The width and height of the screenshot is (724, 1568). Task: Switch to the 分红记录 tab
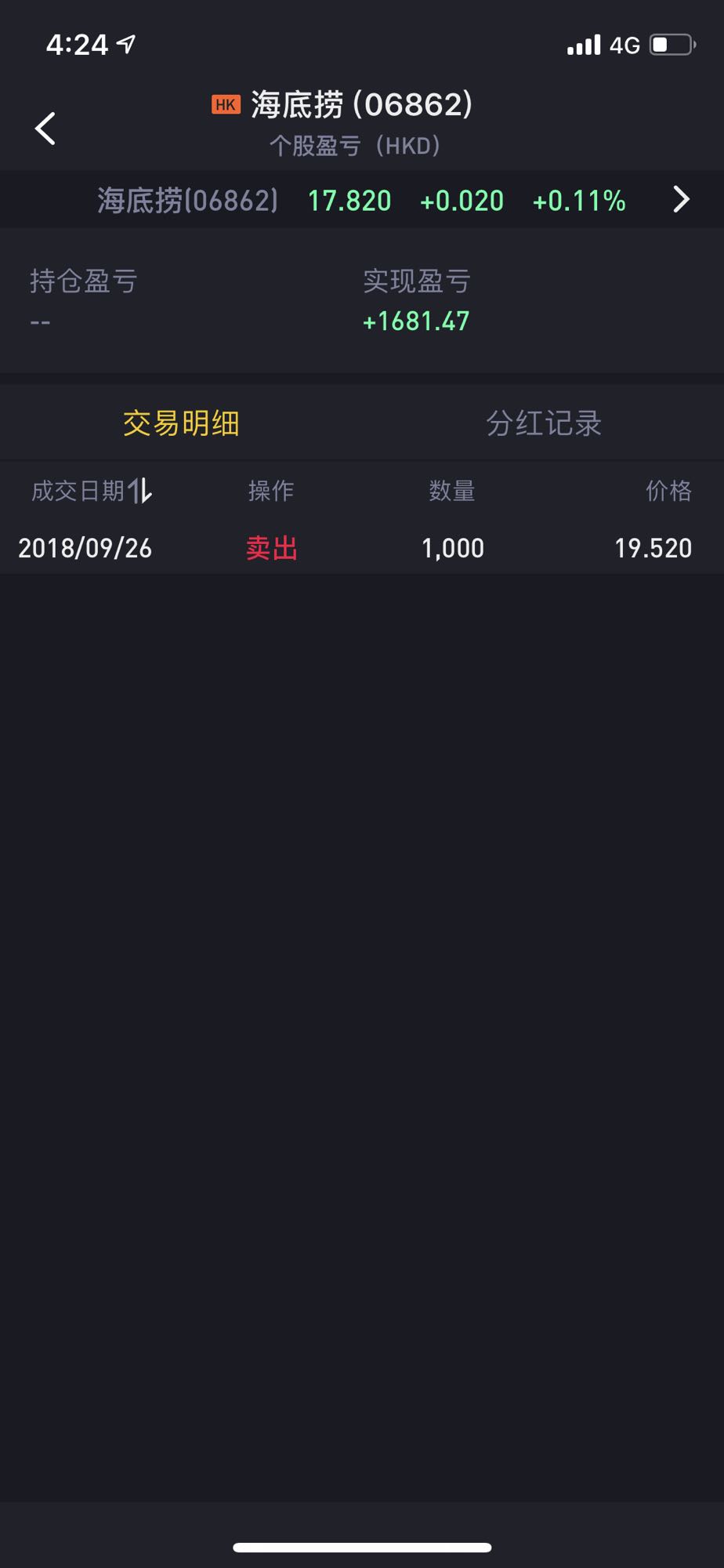click(543, 423)
